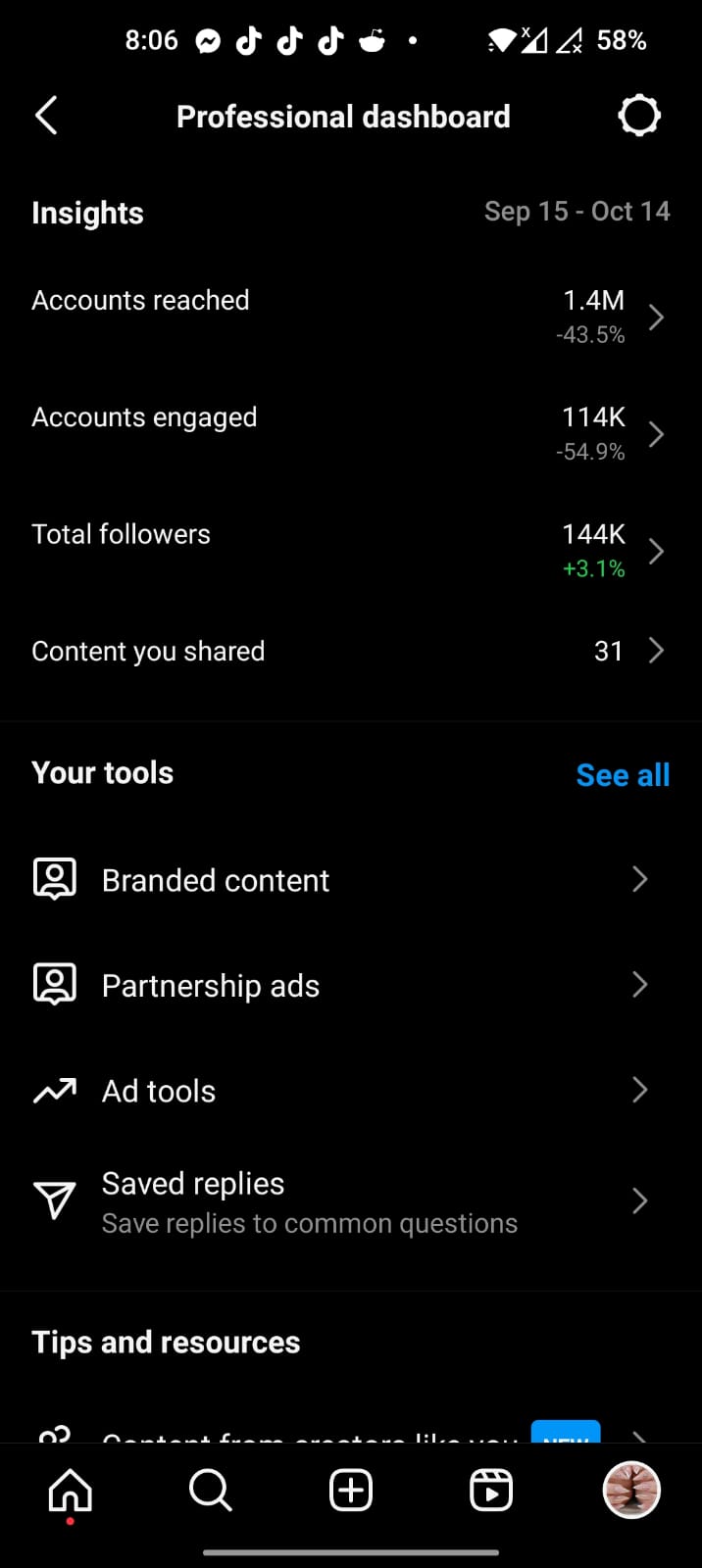Go back from Professional dashboard
The image size is (702, 1568).
[x=47, y=116]
